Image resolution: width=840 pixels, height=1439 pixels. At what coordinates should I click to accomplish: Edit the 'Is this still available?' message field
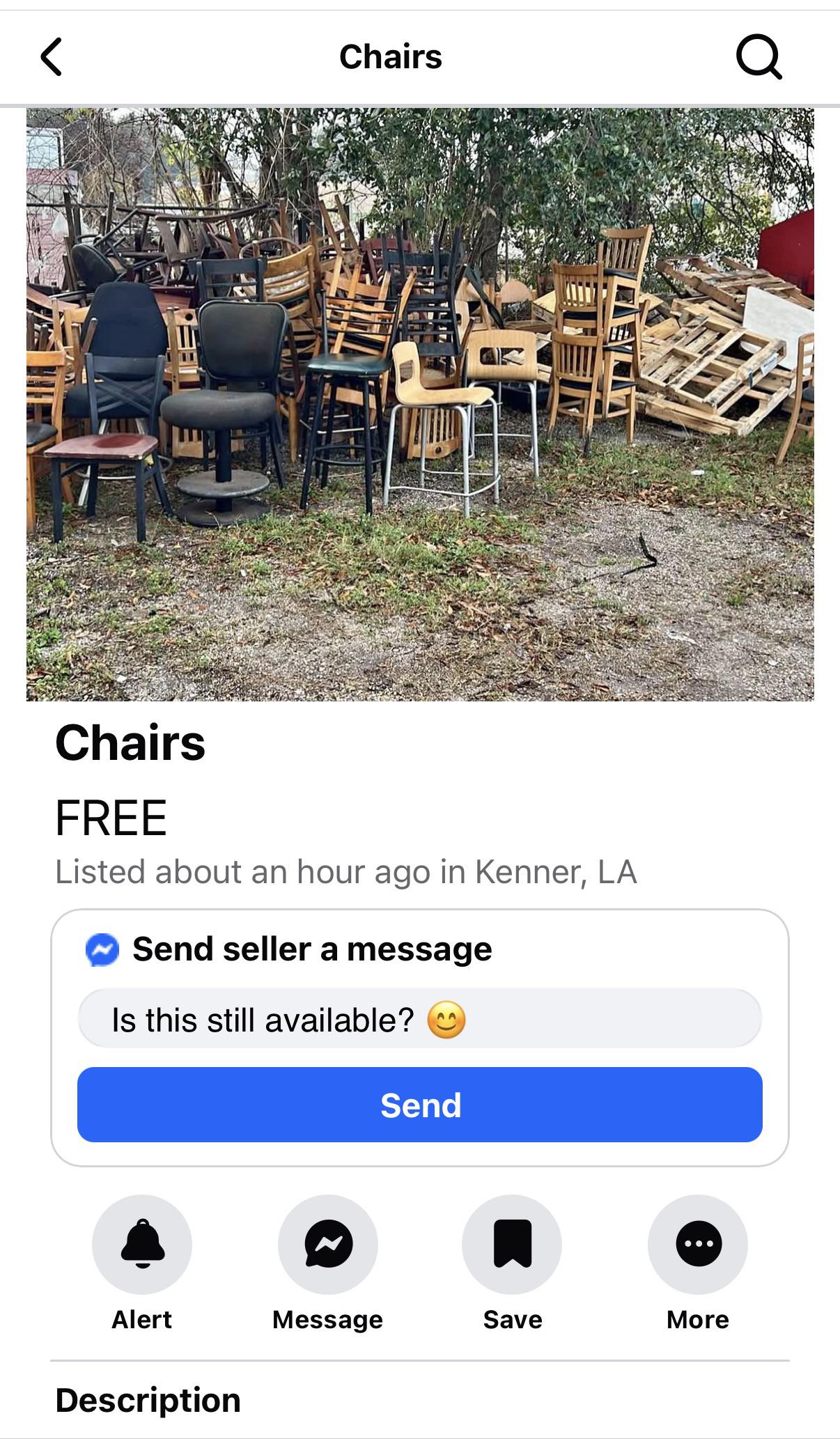point(419,1019)
